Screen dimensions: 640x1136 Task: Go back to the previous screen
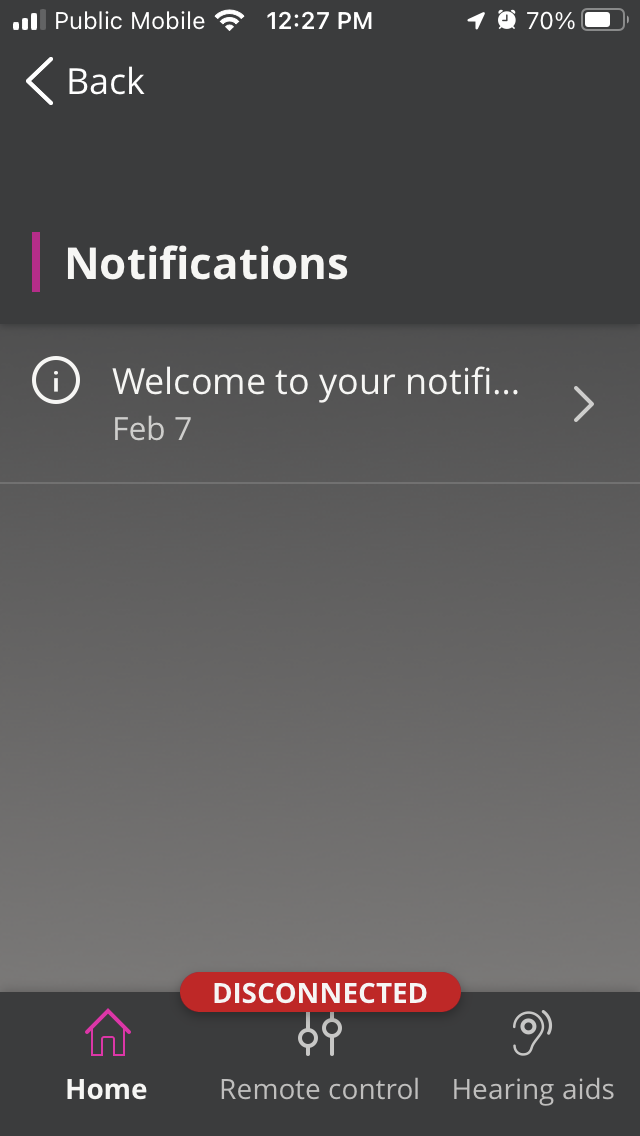(85, 82)
